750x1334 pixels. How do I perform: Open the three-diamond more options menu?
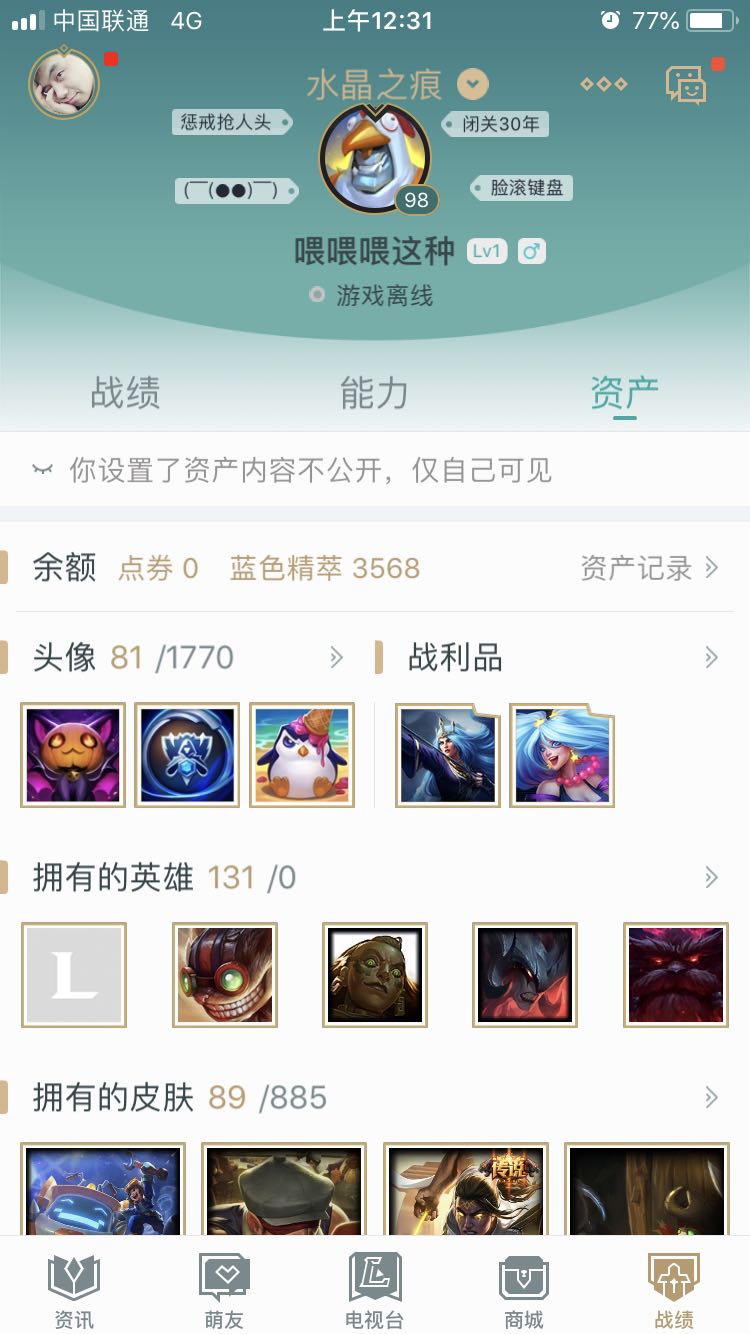[x=604, y=84]
